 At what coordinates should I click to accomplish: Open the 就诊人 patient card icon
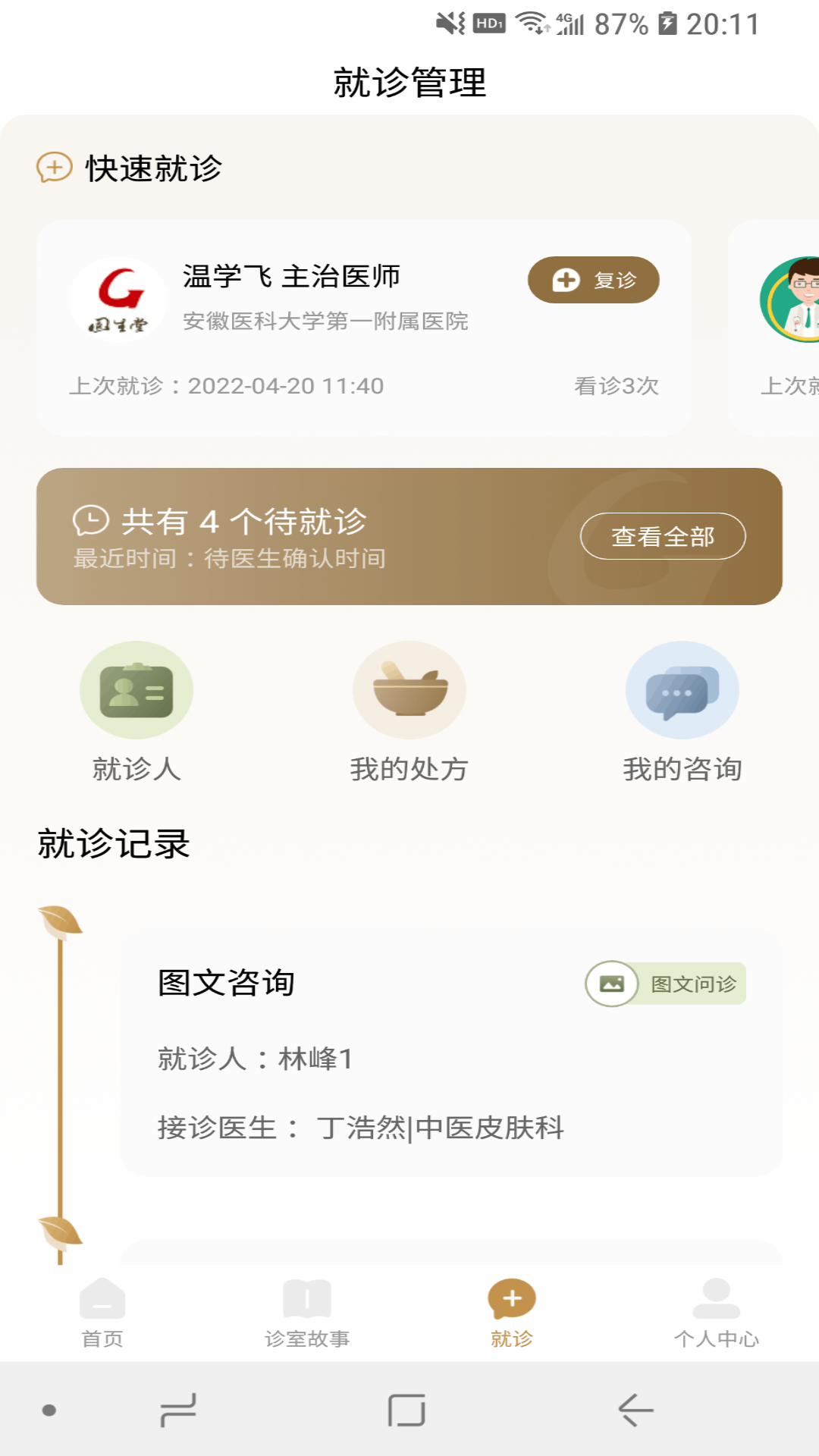[x=136, y=690]
